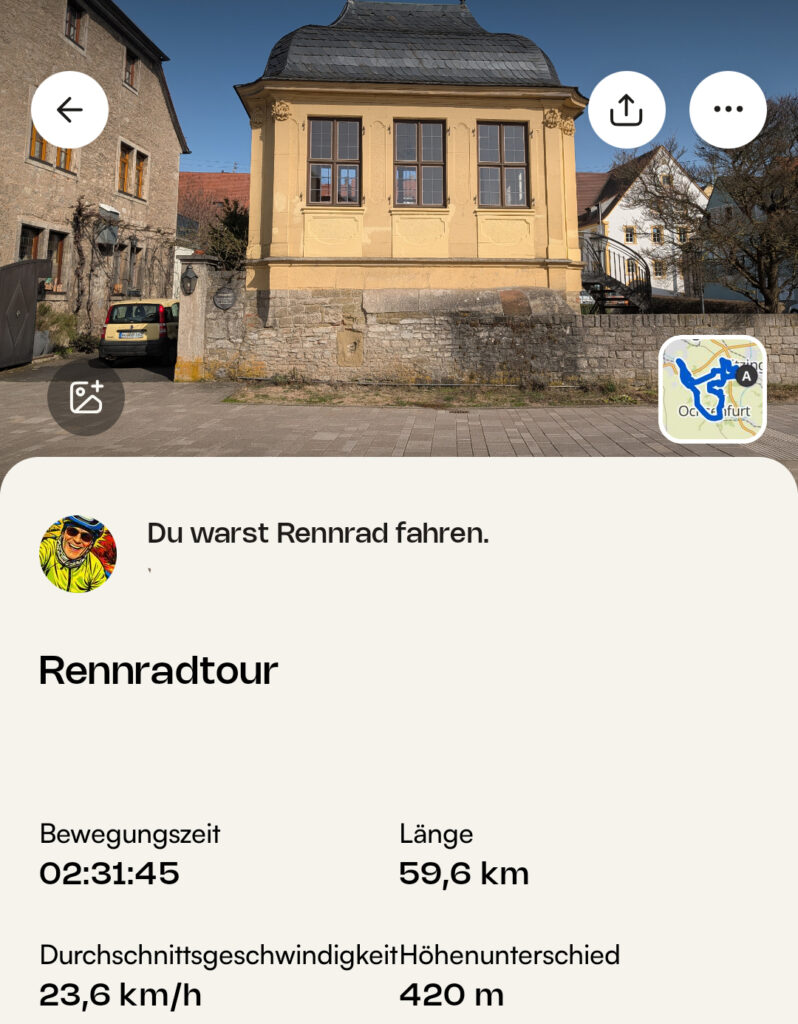This screenshot has height=1024, width=798.
Task: Open the three-dot overflow menu
Action: coord(728,110)
